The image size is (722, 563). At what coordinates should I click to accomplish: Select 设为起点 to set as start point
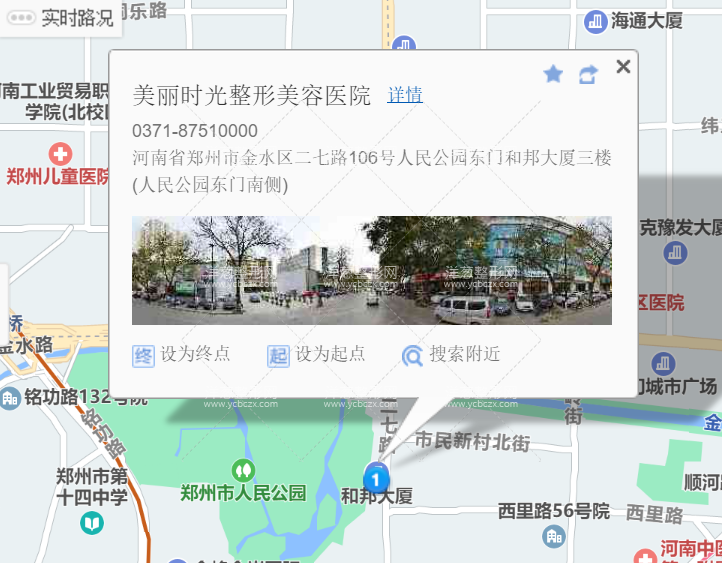pyautogui.click(x=316, y=354)
